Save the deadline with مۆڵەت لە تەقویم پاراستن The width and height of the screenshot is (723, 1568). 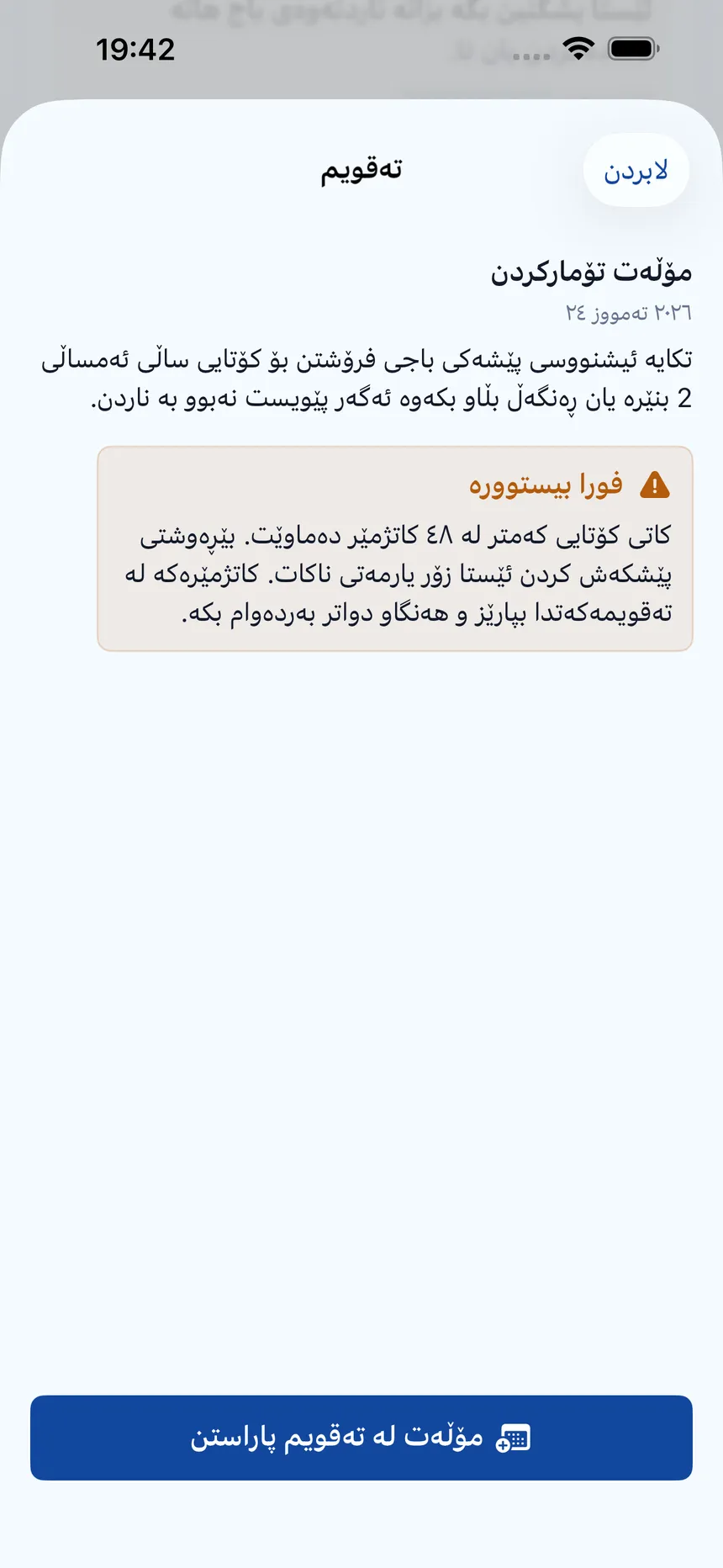[361, 1438]
